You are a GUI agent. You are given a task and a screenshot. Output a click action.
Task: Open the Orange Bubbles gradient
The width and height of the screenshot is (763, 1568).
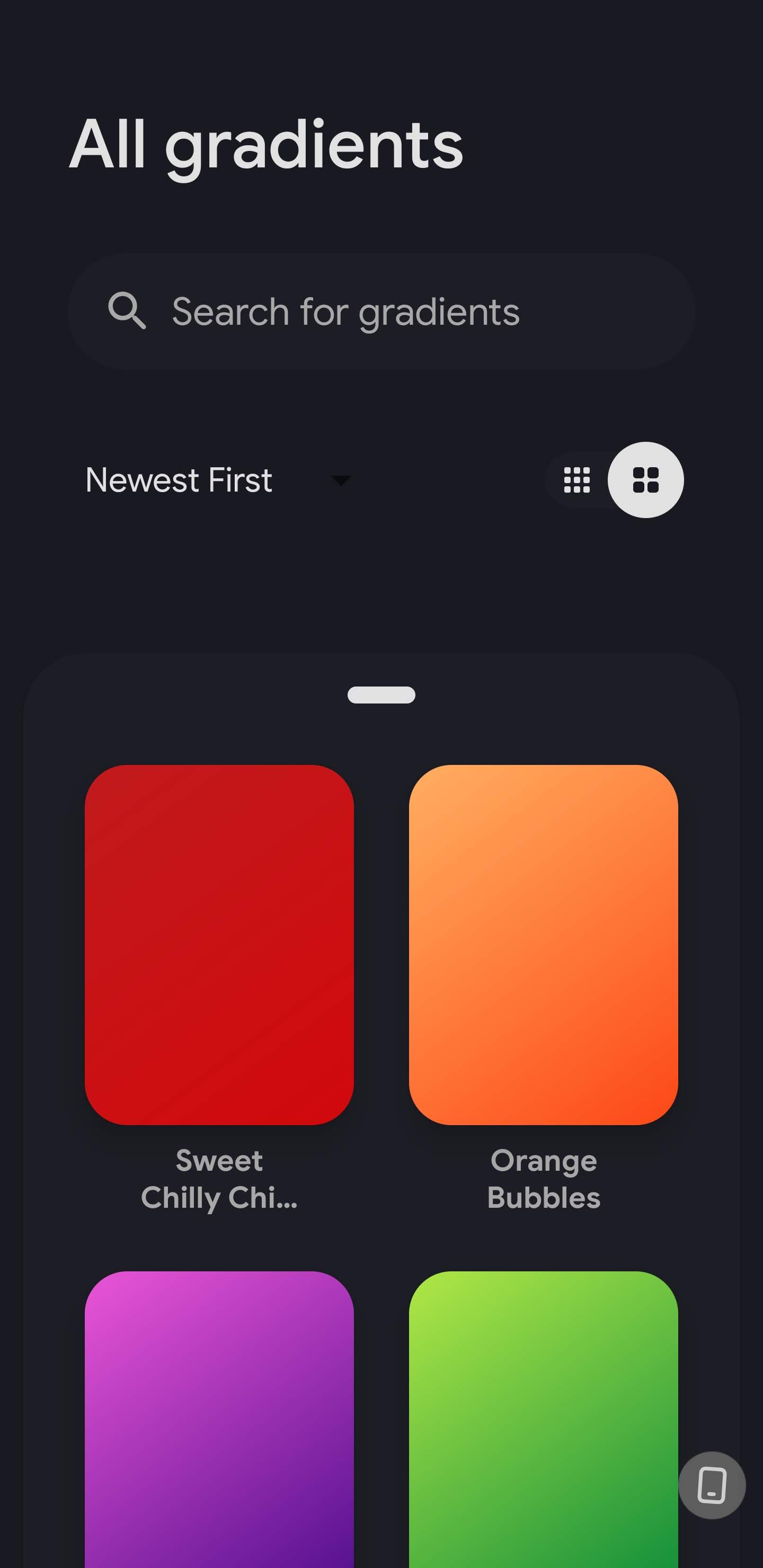pos(543,944)
